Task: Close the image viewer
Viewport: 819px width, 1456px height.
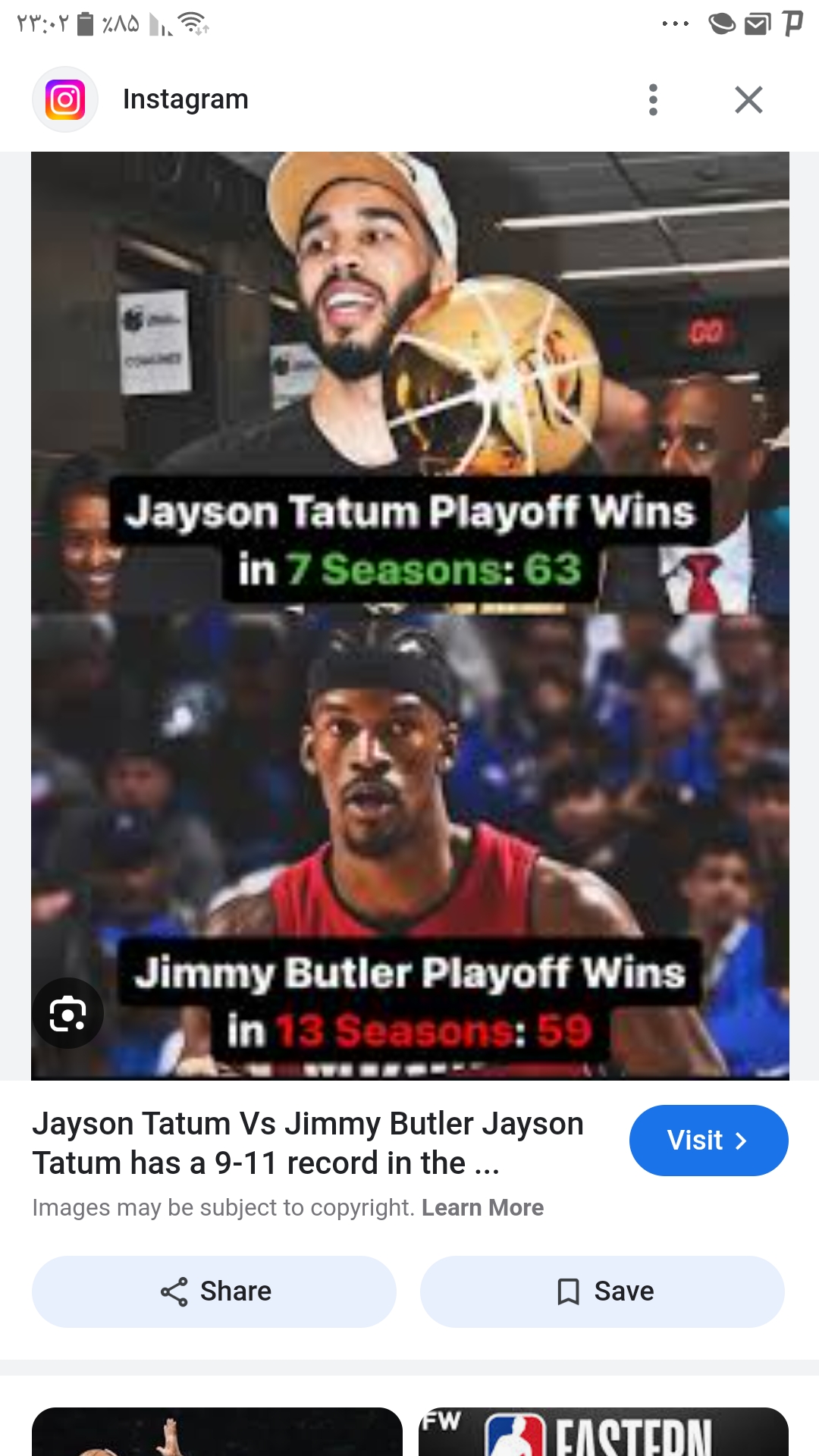Action: tap(748, 99)
